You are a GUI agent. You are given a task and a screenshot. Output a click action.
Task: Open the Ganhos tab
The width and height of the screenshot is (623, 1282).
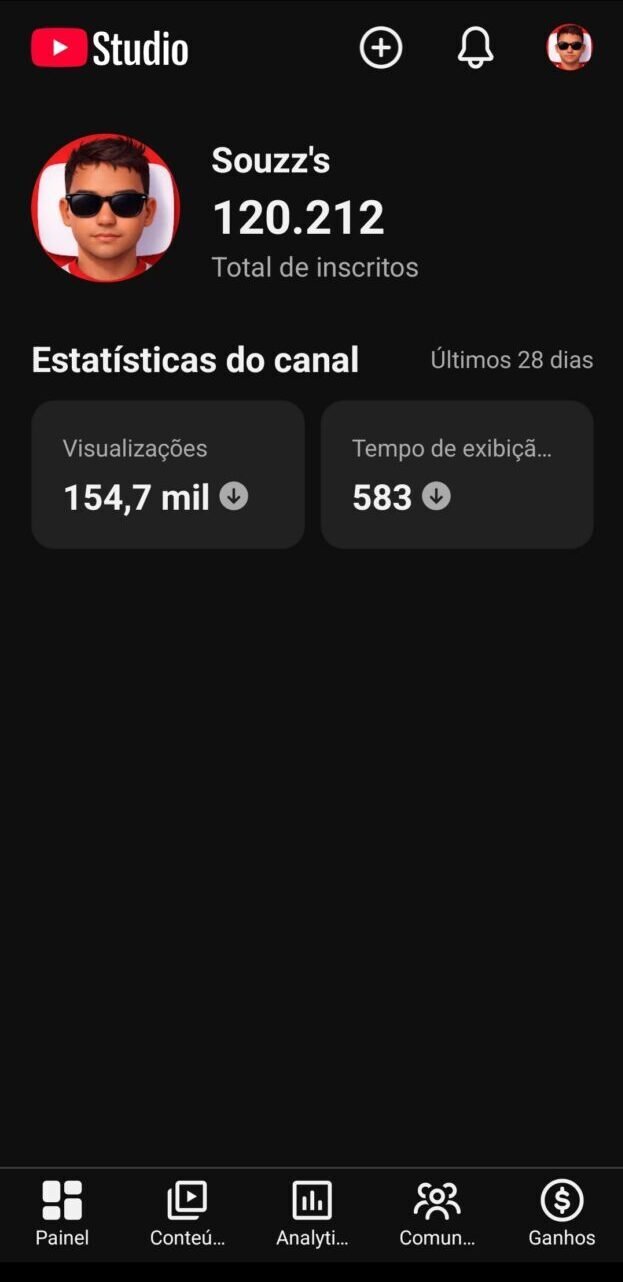[x=561, y=1213]
